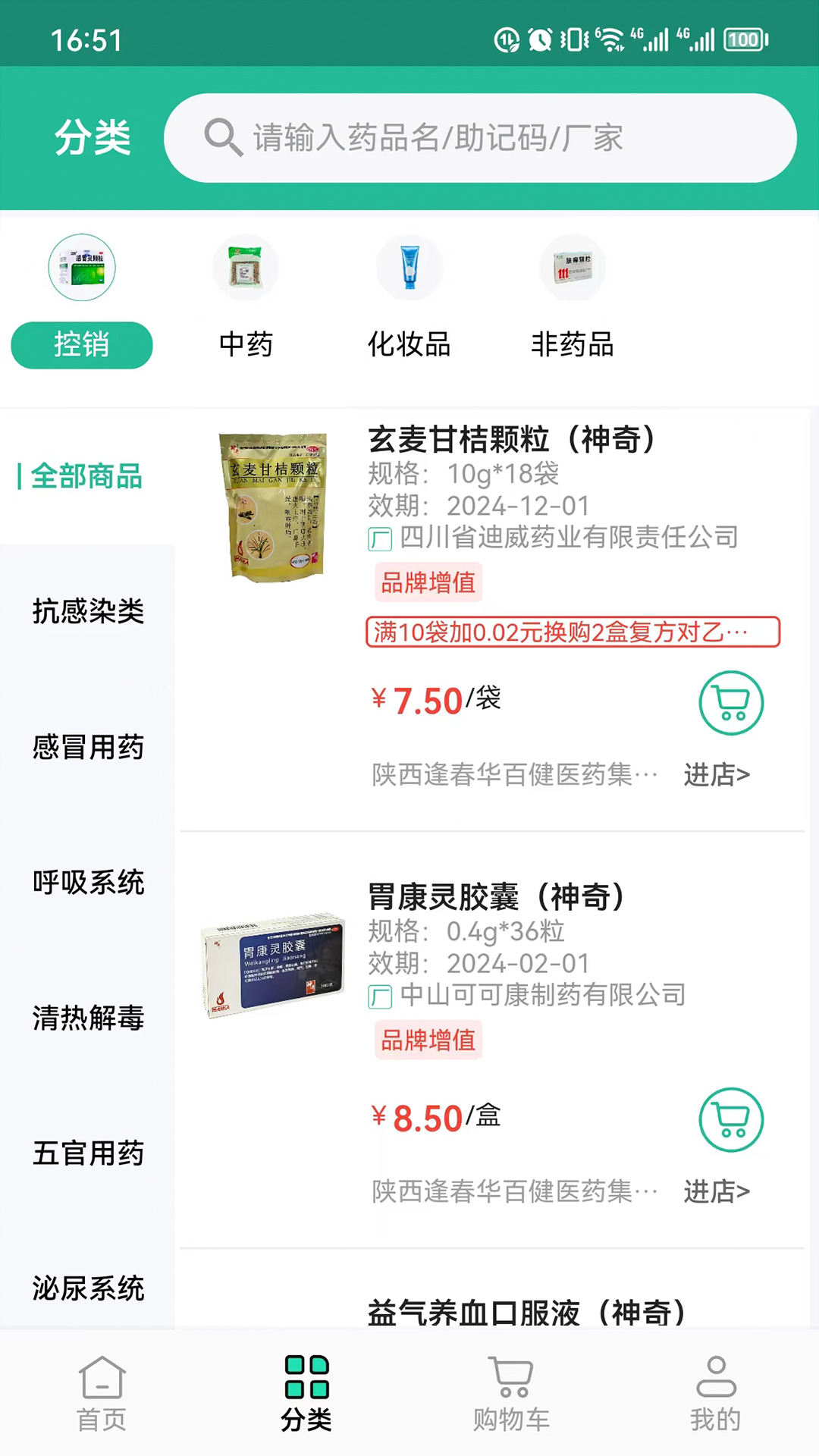The width and height of the screenshot is (819, 1456).
Task: Go to the 首页 tab
Action: click(102, 1394)
